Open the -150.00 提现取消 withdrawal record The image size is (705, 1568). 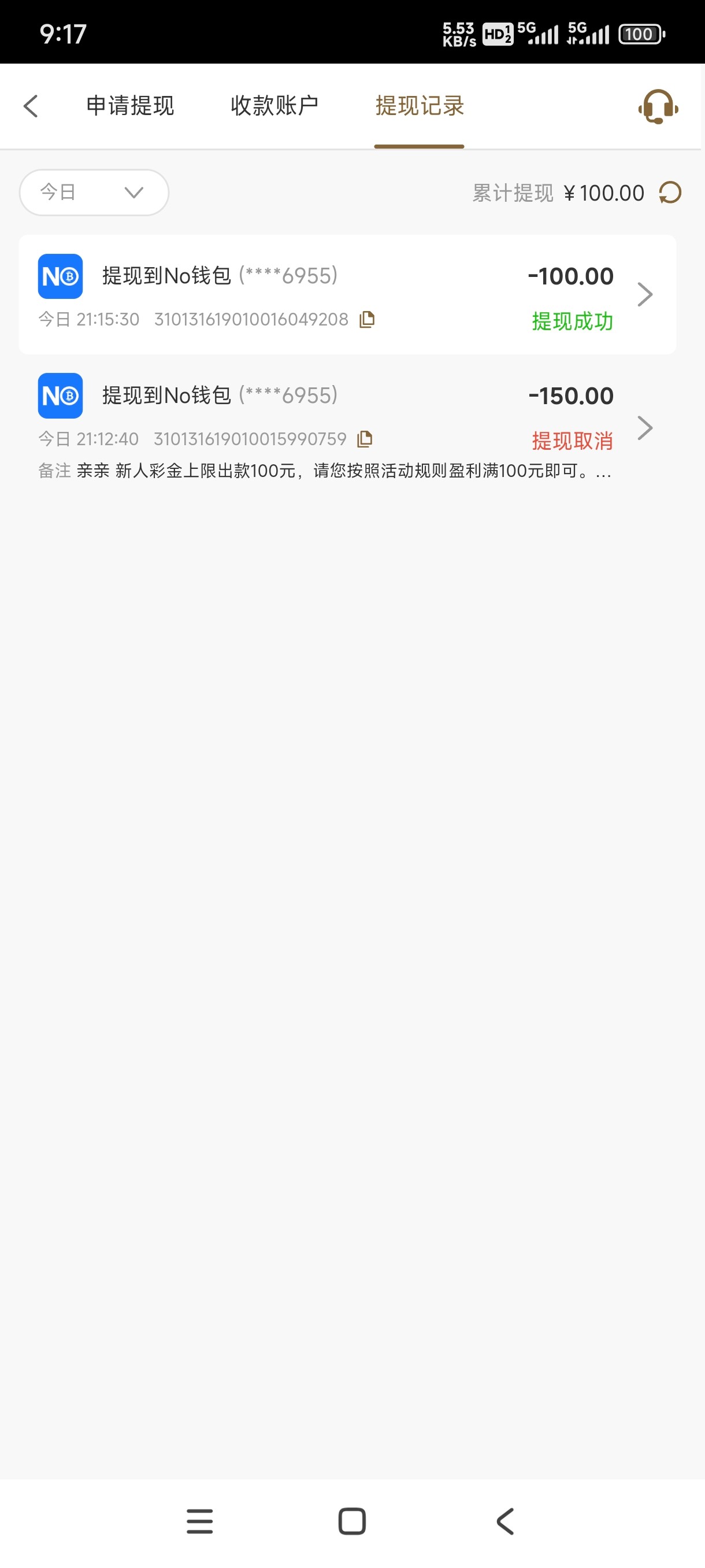(347, 426)
